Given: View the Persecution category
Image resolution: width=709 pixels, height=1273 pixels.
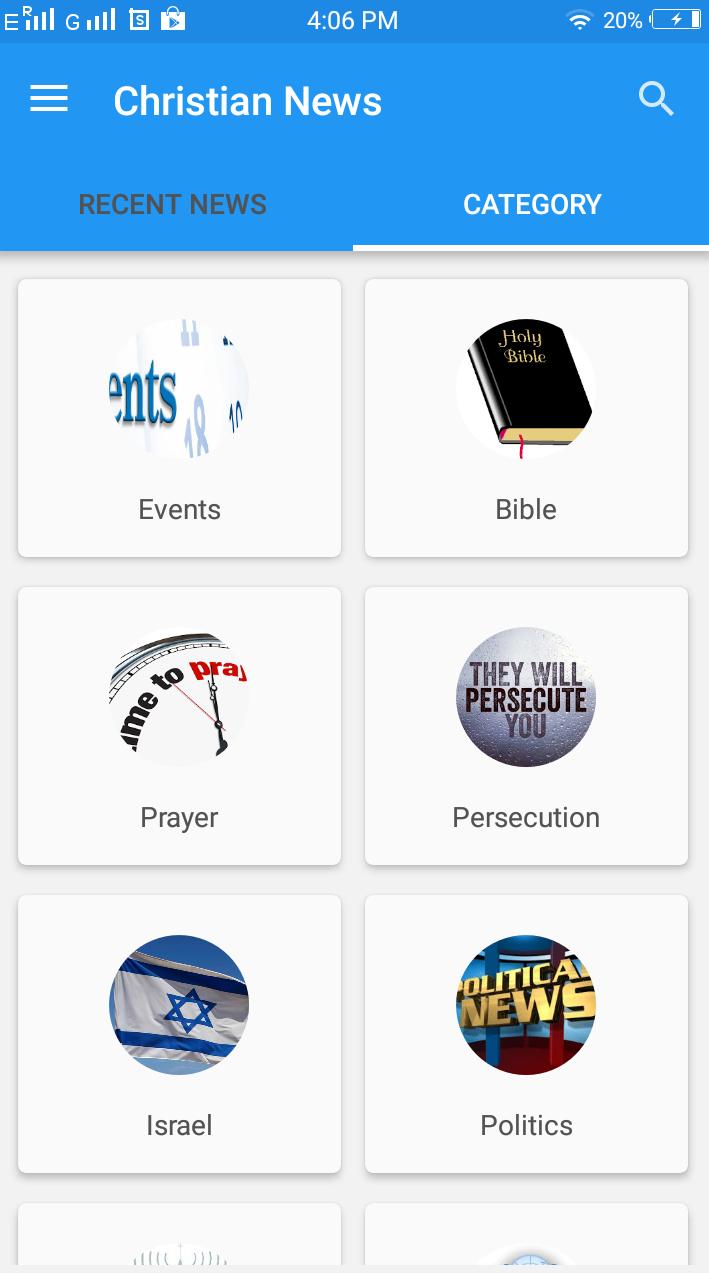Looking at the screenshot, I should [x=526, y=726].
